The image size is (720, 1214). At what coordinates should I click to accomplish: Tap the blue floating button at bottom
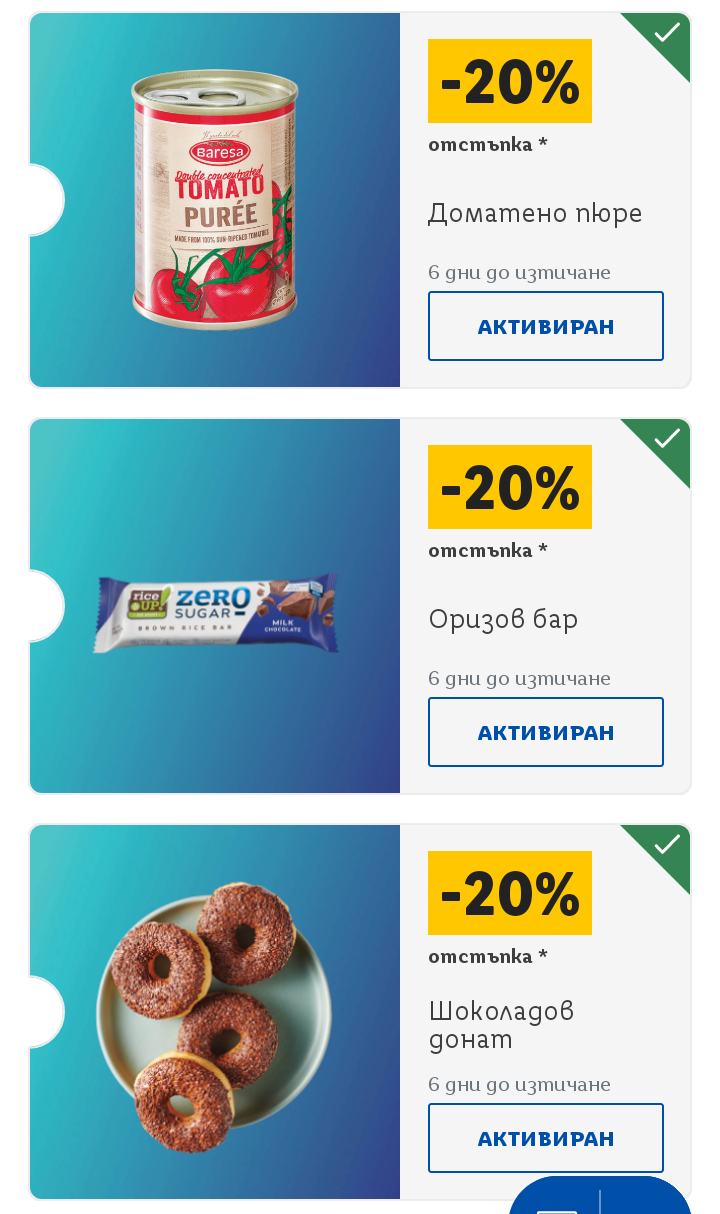pos(600,1196)
